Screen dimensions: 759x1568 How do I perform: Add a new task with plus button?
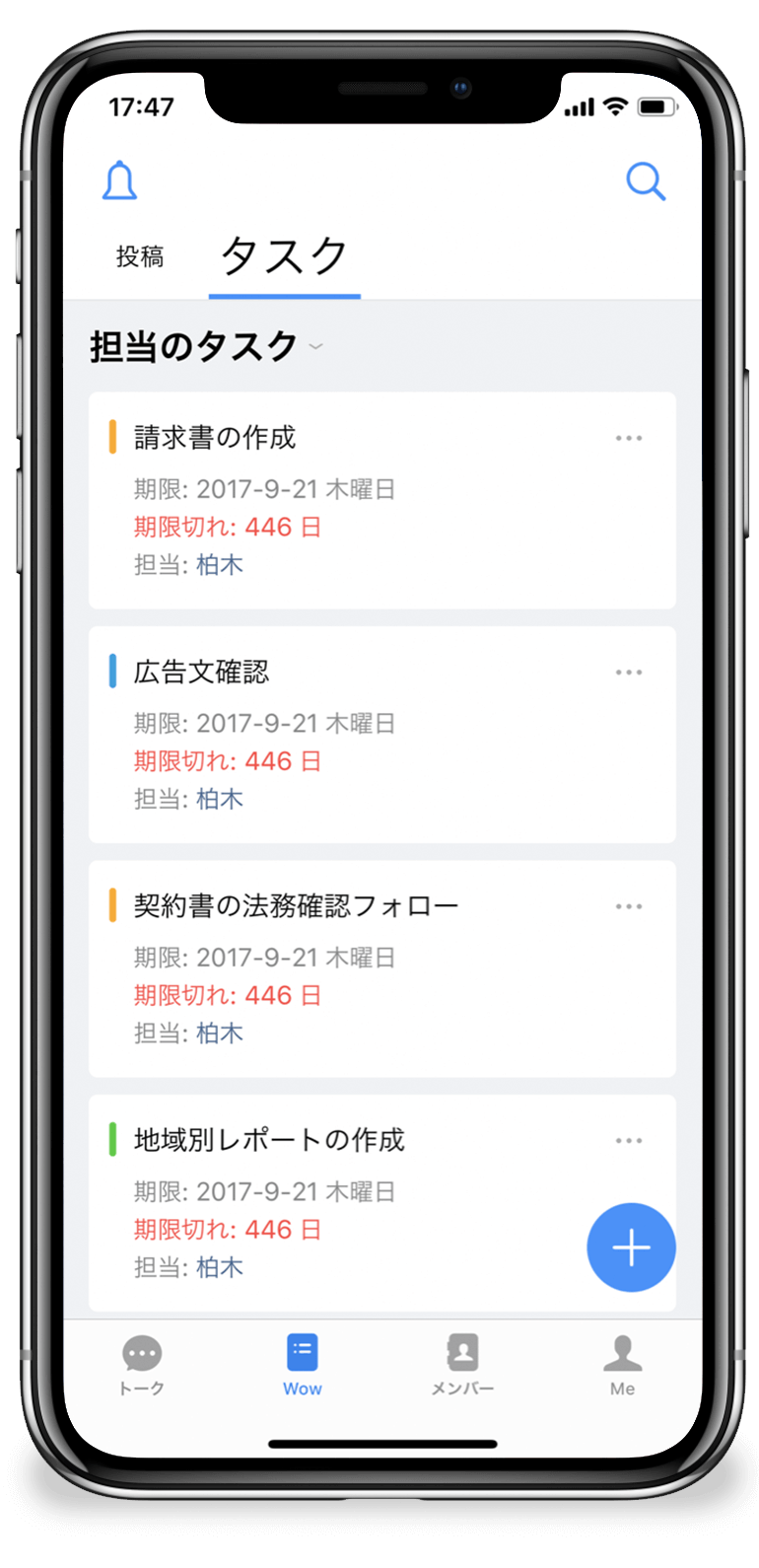click(x=631, y=1247)
